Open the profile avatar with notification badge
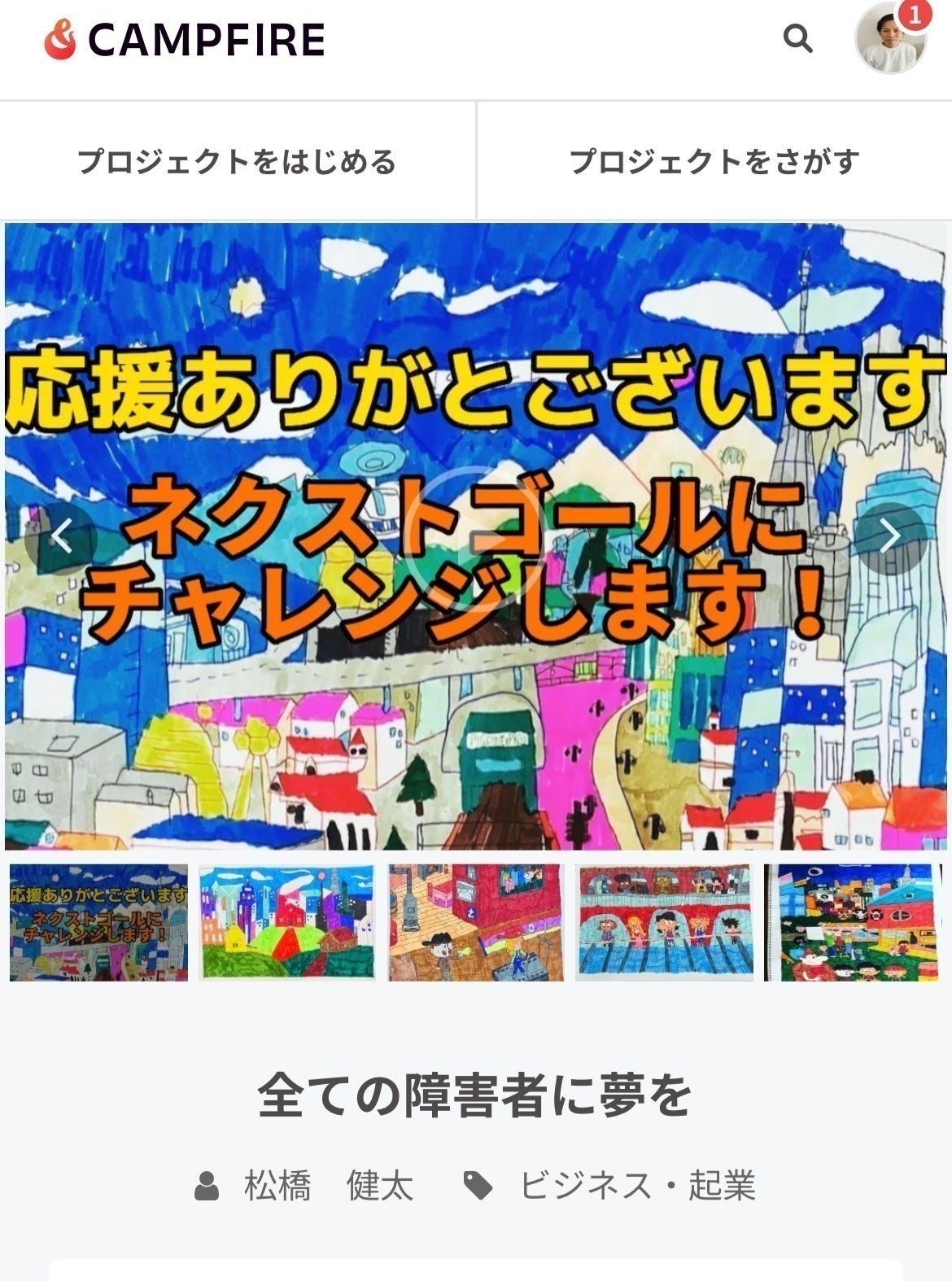 pyautogui.click(x=891, y=38)
